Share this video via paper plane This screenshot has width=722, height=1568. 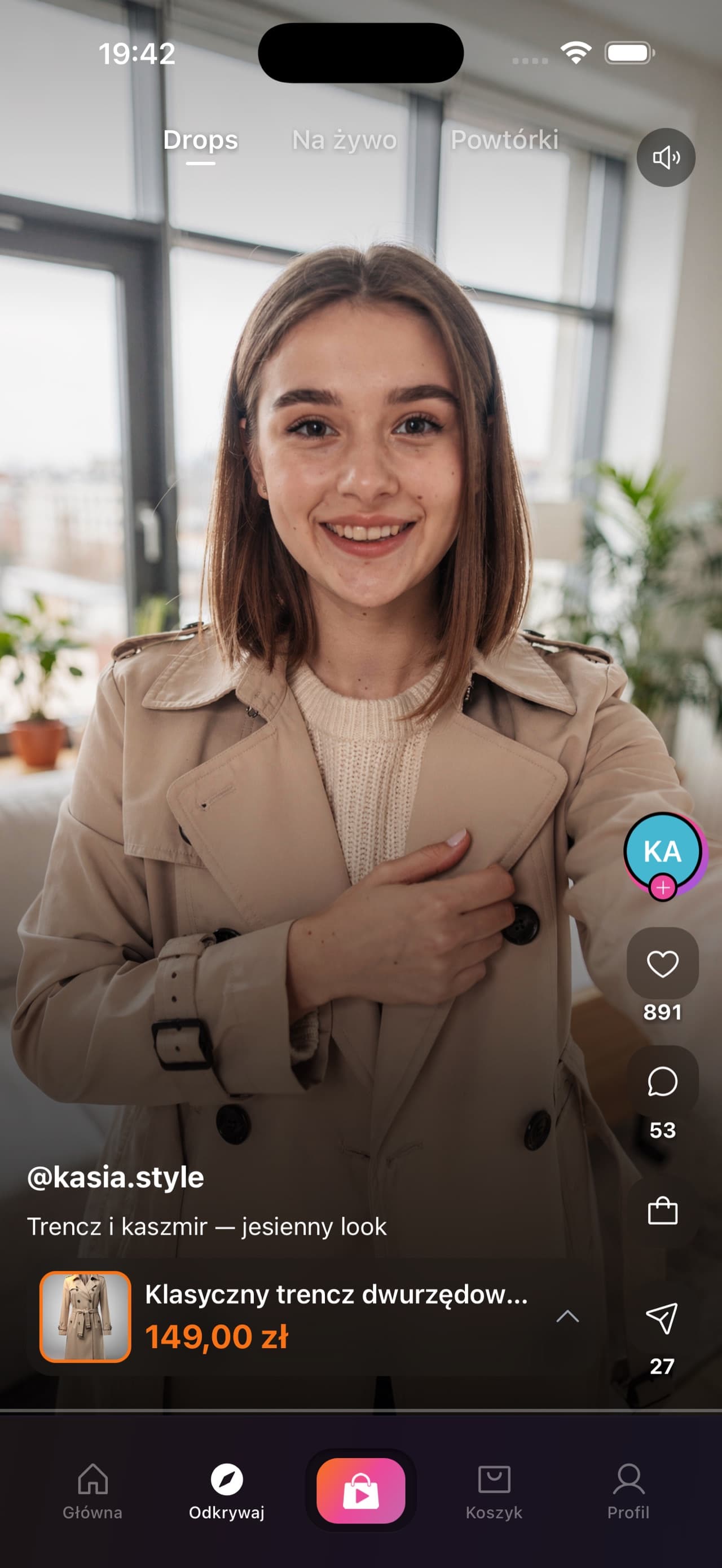(662, 1318)
